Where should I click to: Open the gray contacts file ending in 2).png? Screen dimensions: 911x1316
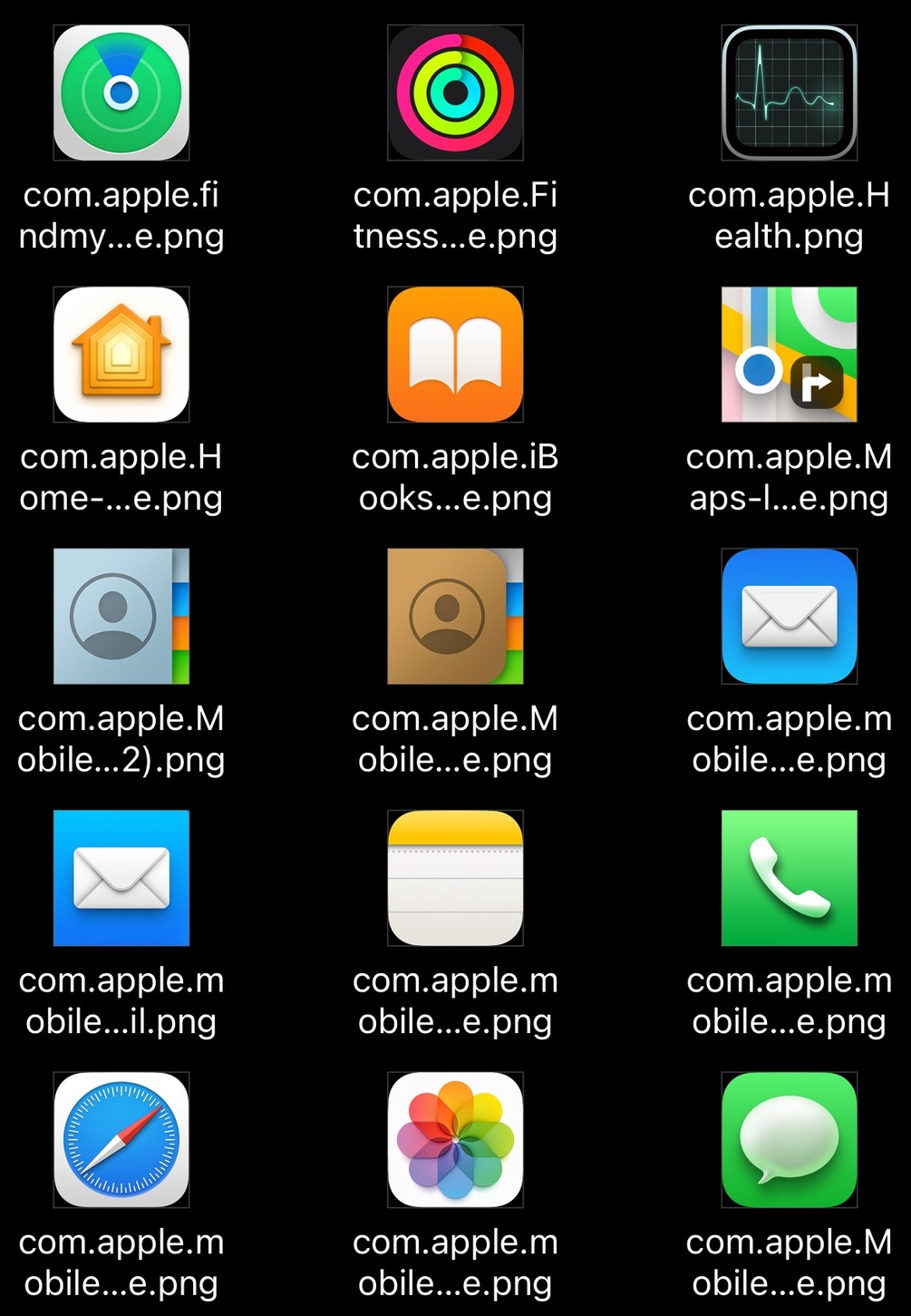pyautogui.click(x=121, y=617)
